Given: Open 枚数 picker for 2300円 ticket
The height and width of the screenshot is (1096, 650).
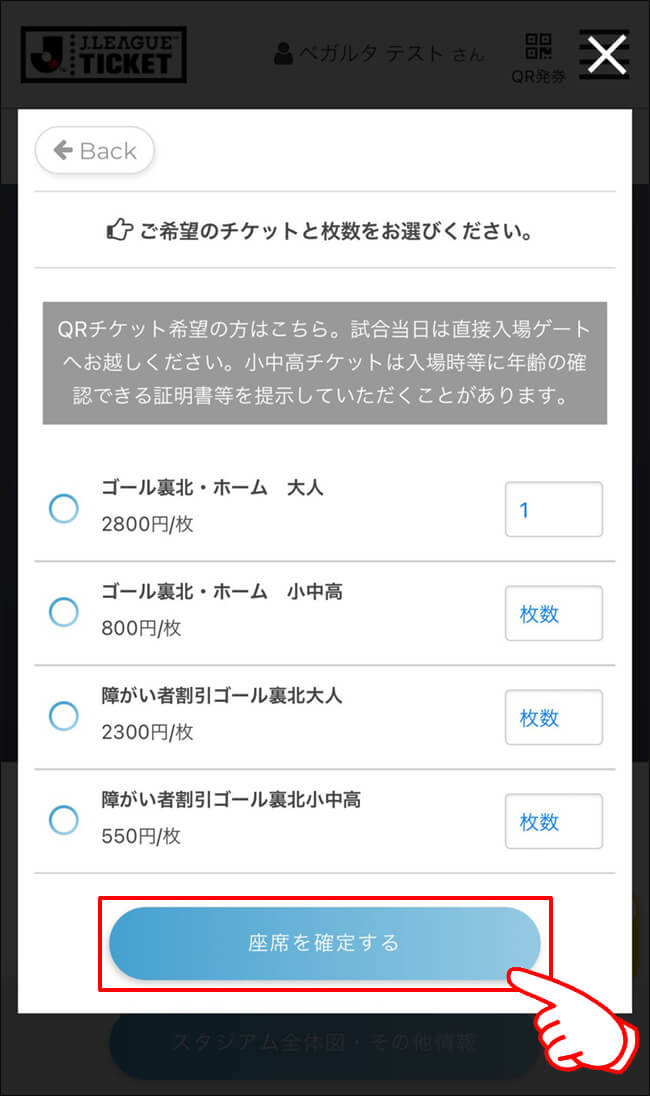Looking at the screenshot, I should 553,717.
